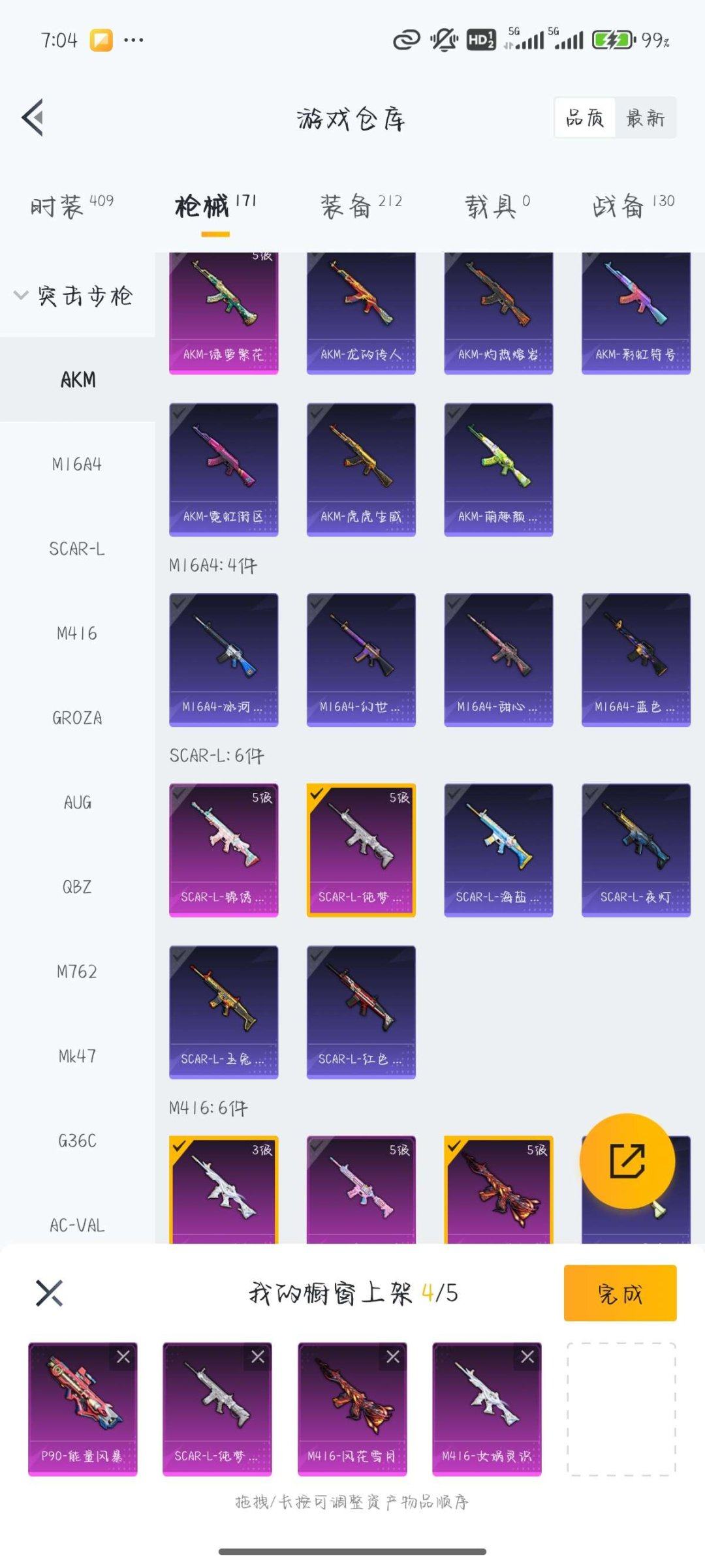Switch to the 时装 tab
Screen dimensions: 705x1568
[x=72, y=206]
